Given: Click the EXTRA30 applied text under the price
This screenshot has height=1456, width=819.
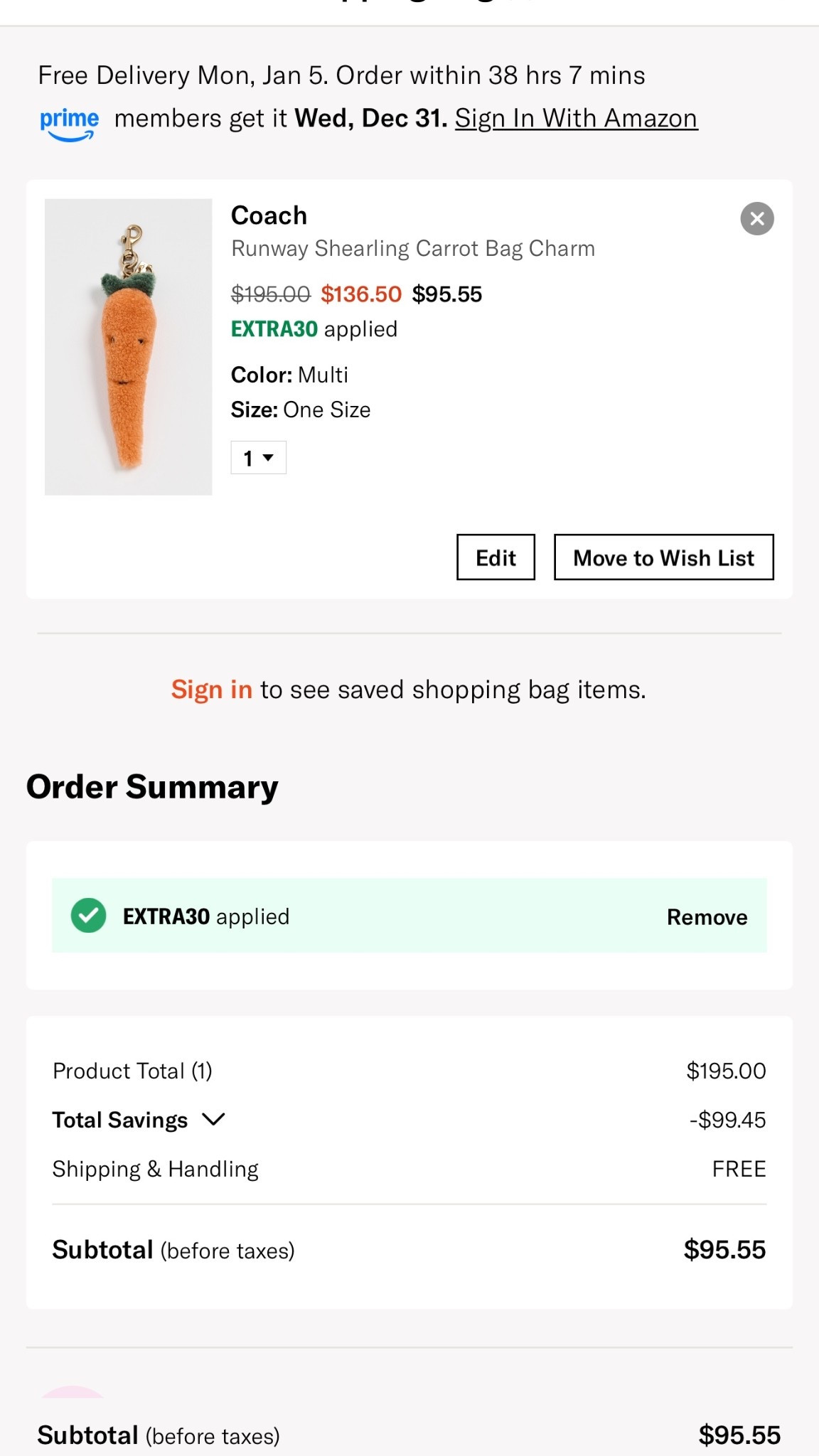Looking at the screenshot, I should pos(314,328).
